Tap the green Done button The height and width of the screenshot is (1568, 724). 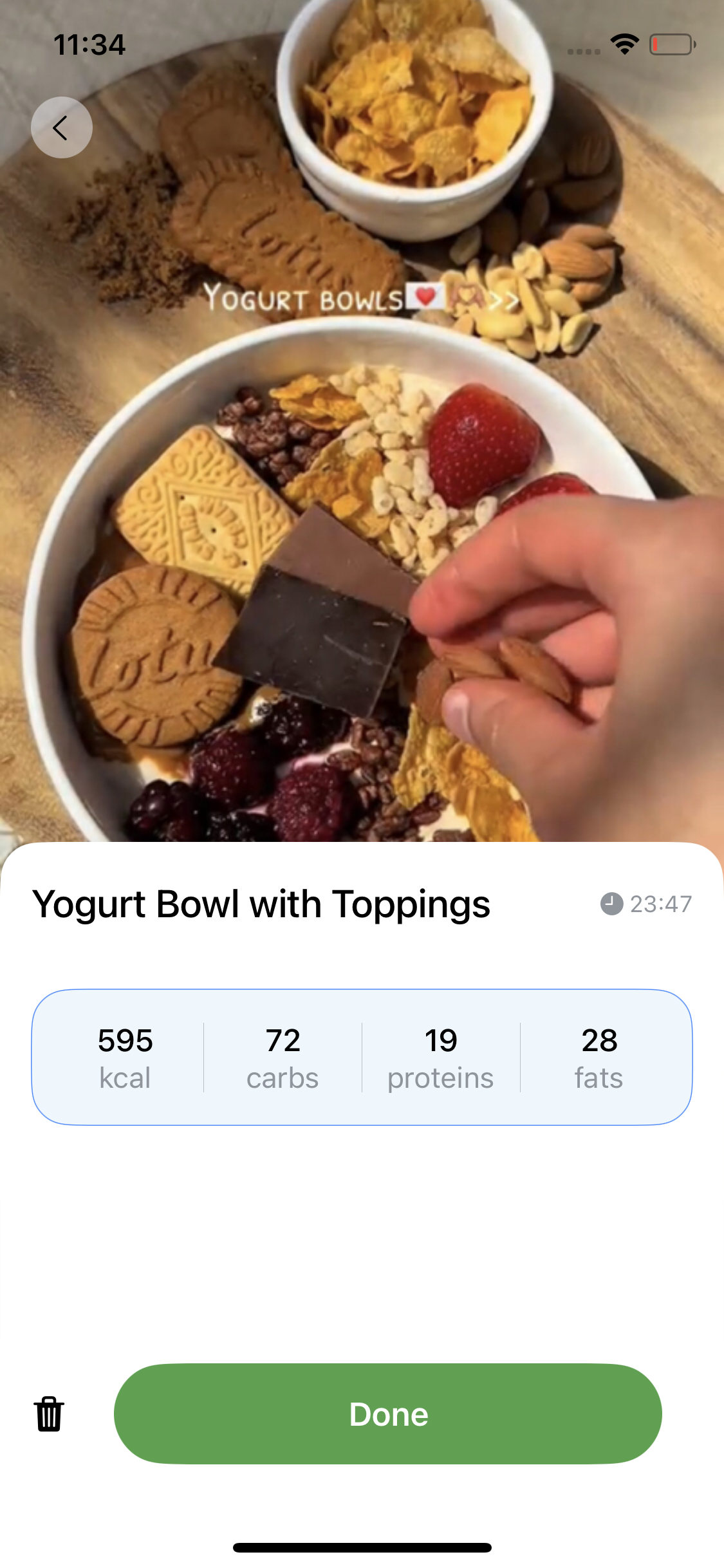(388, 1414)
